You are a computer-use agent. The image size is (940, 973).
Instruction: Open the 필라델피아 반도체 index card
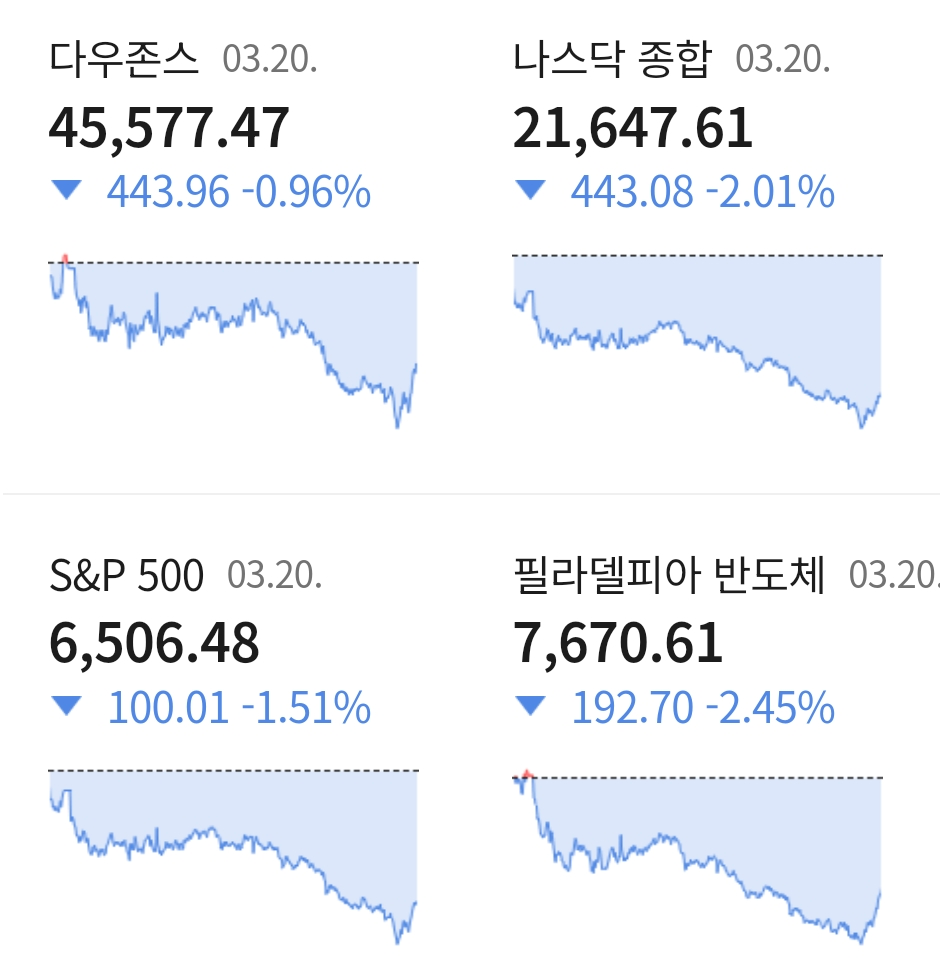[x=696, y=750]
